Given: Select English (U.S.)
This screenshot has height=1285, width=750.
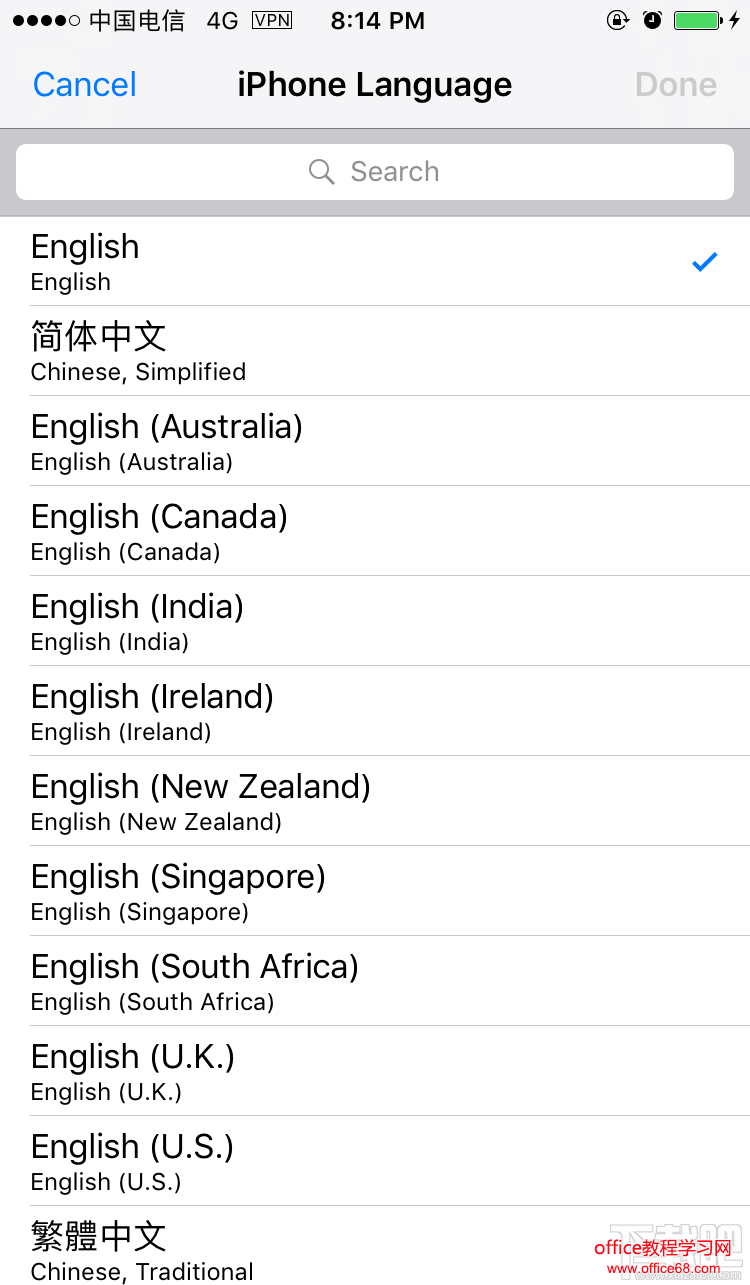Looking at the screenshot, I should (x=375, y=1161).
